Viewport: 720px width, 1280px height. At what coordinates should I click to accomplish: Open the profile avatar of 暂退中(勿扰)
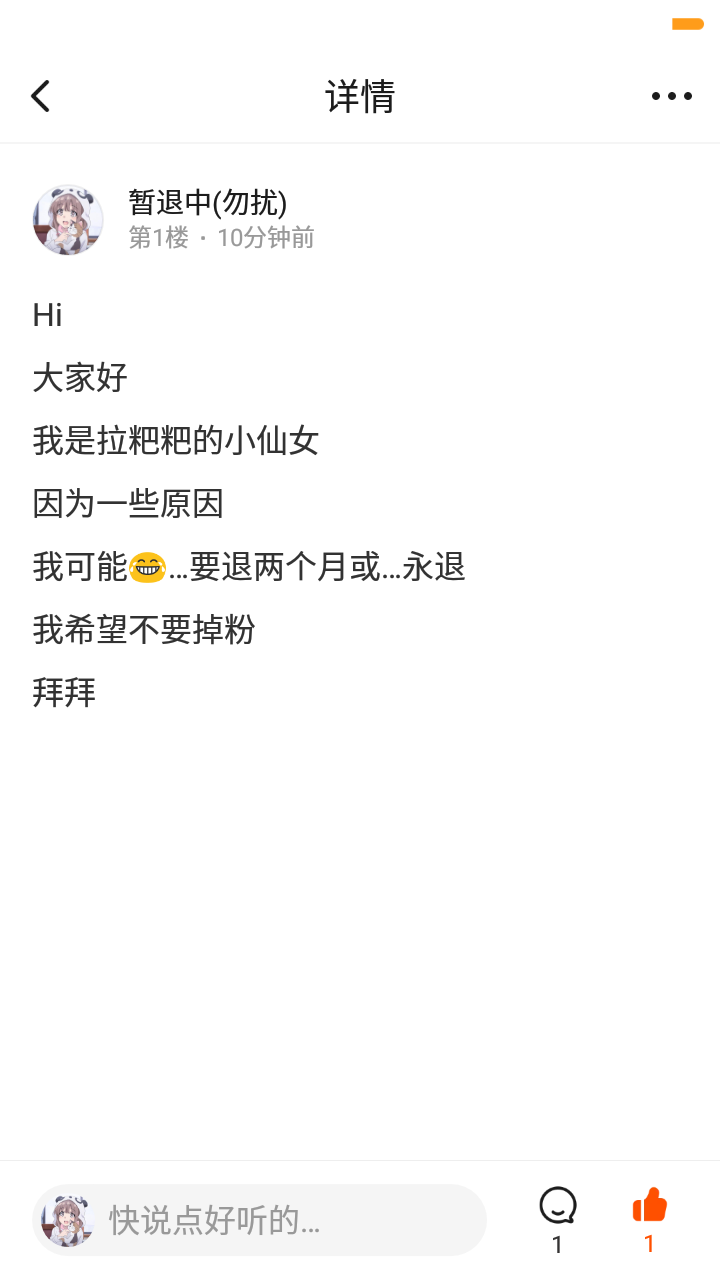tap(68, 220)
